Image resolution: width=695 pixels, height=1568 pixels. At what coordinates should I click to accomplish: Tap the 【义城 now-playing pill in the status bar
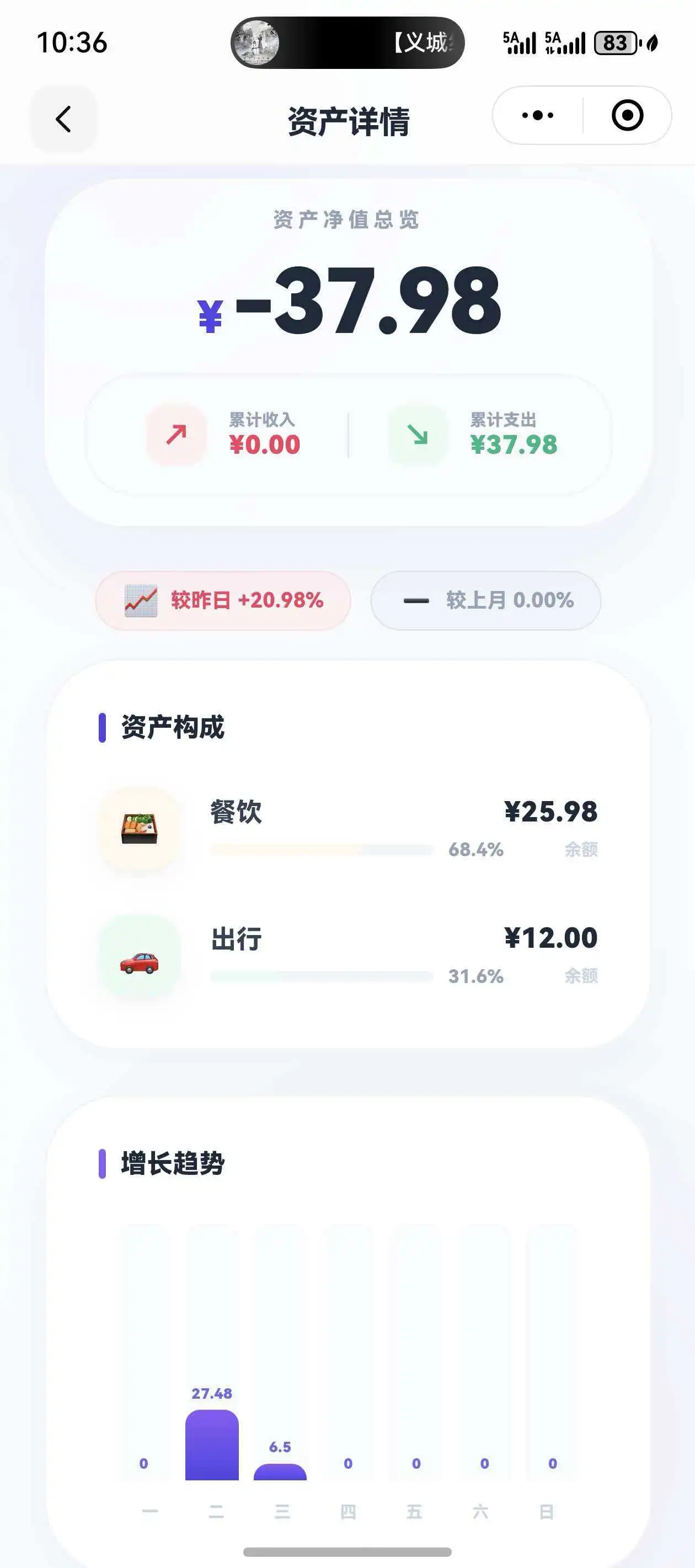point(347,42)
